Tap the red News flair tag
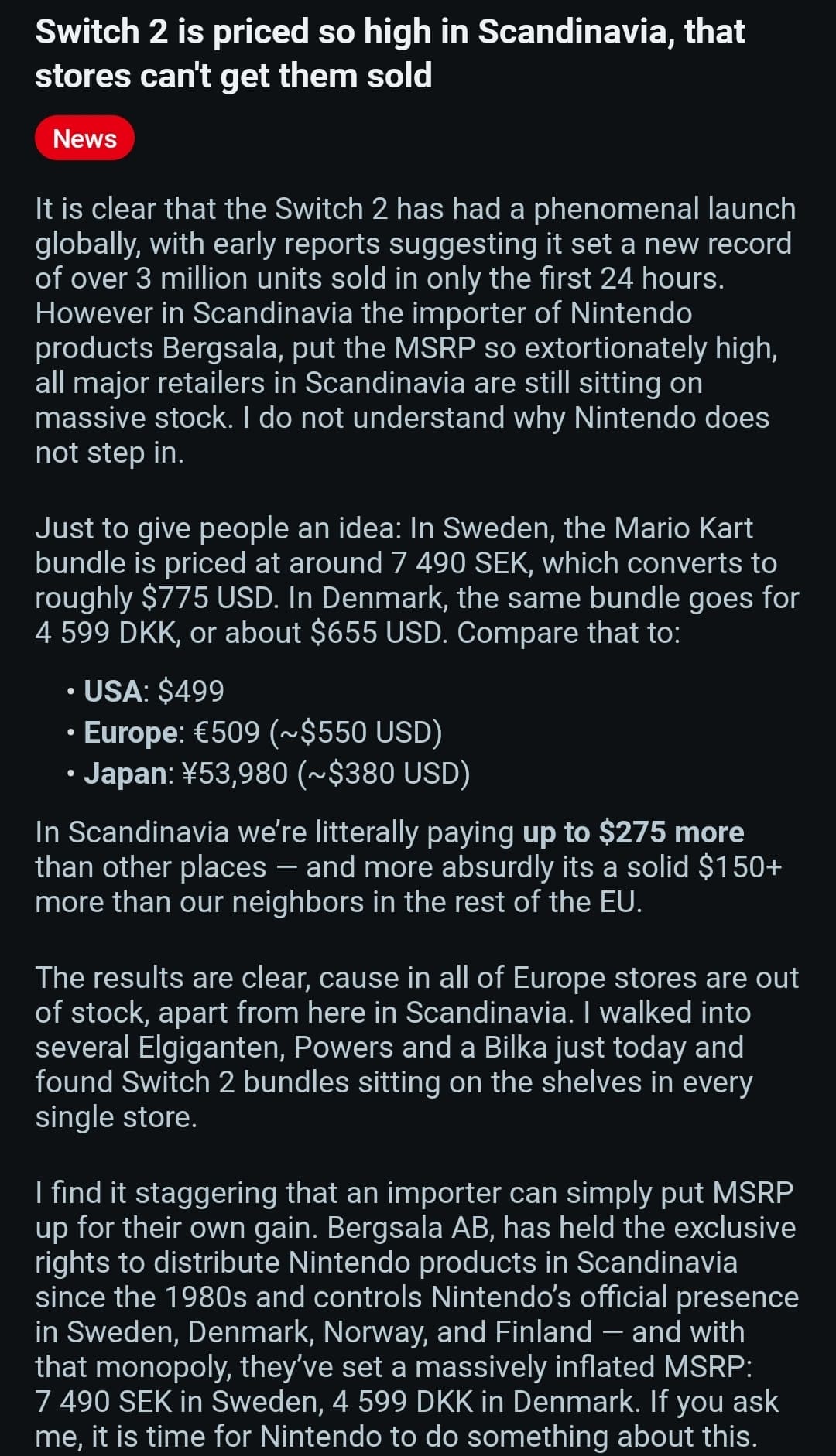 click(84, 138)
